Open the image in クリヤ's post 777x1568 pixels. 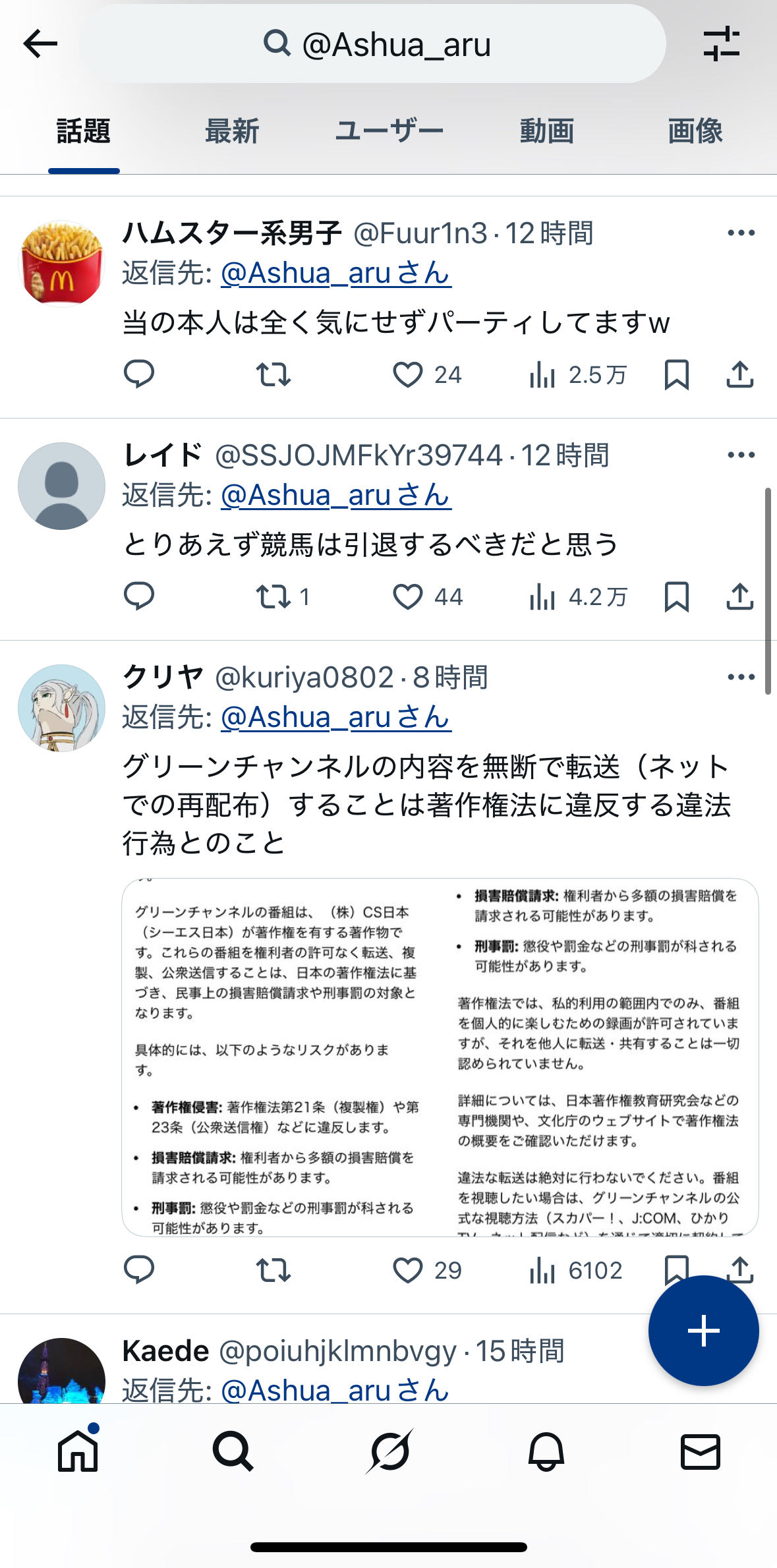(x=440, y=1057)
